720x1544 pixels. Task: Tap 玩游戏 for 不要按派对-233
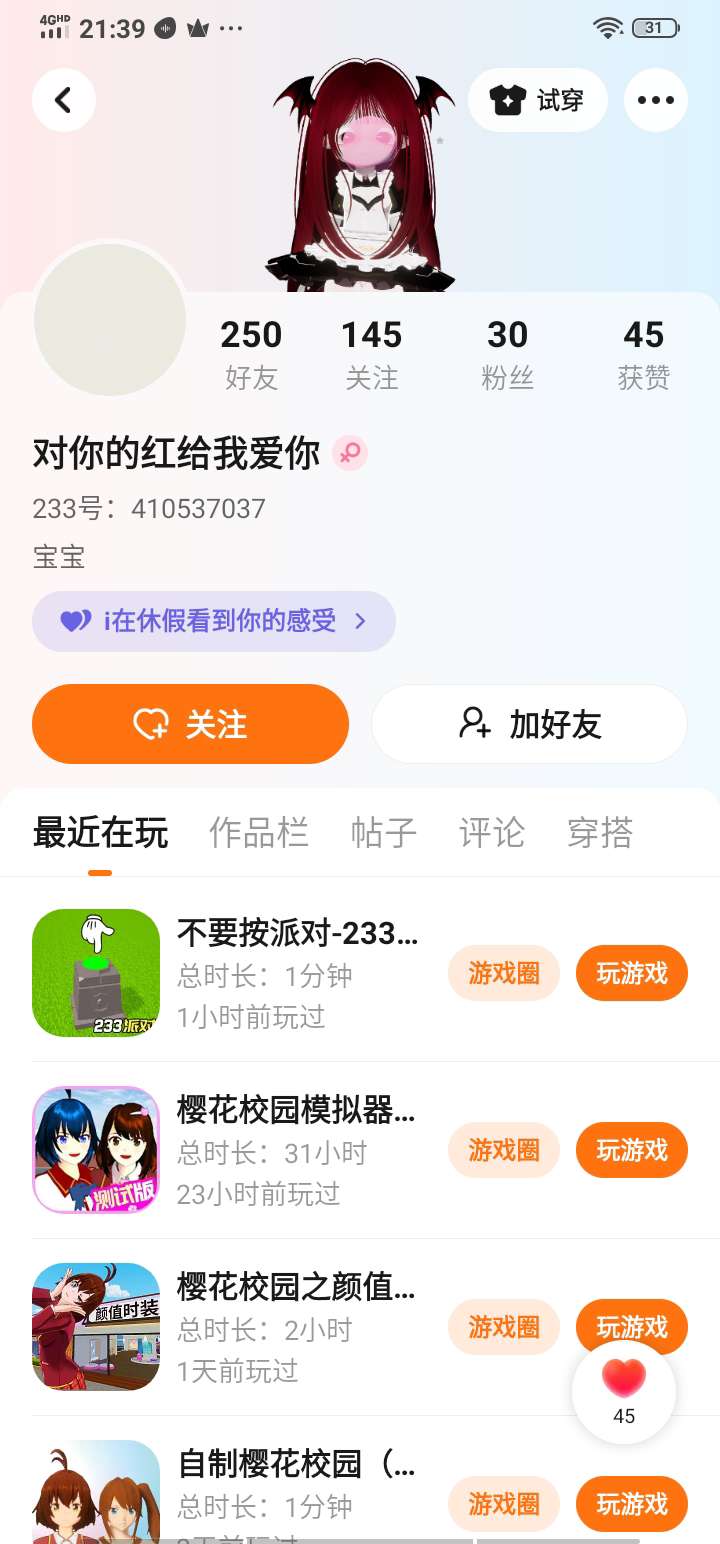[631, 973]
